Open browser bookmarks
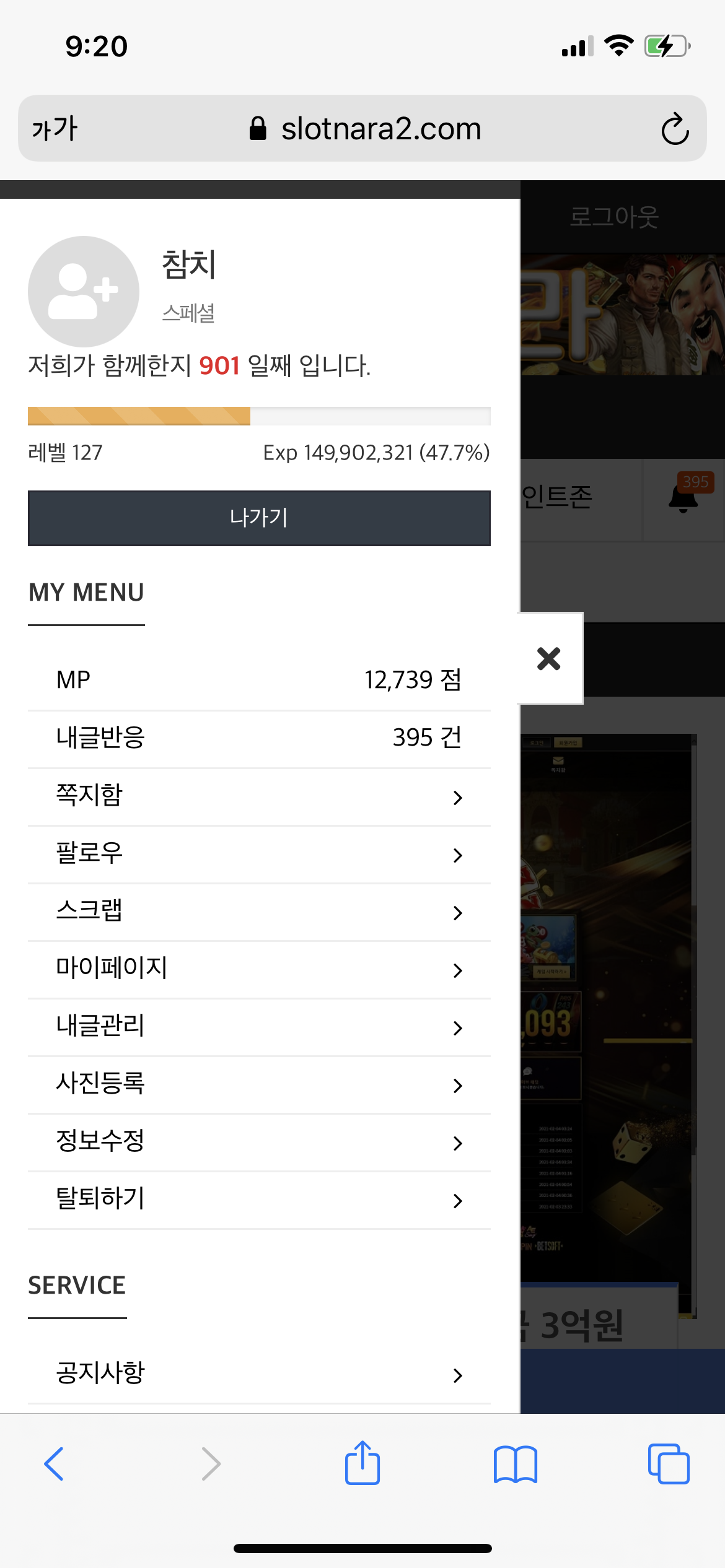 coord(516,1464)
